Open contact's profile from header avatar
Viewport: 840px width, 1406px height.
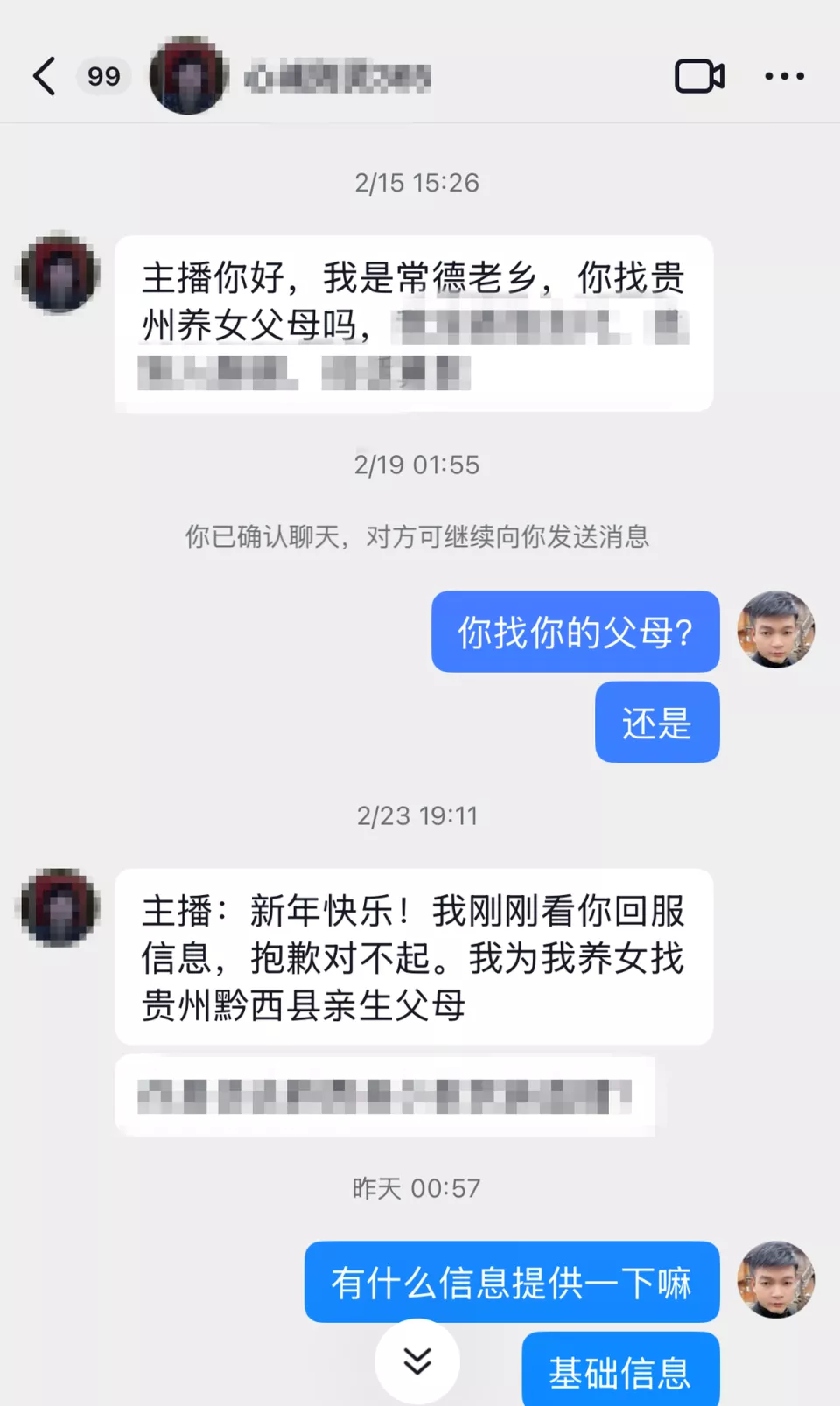(186, 76)
